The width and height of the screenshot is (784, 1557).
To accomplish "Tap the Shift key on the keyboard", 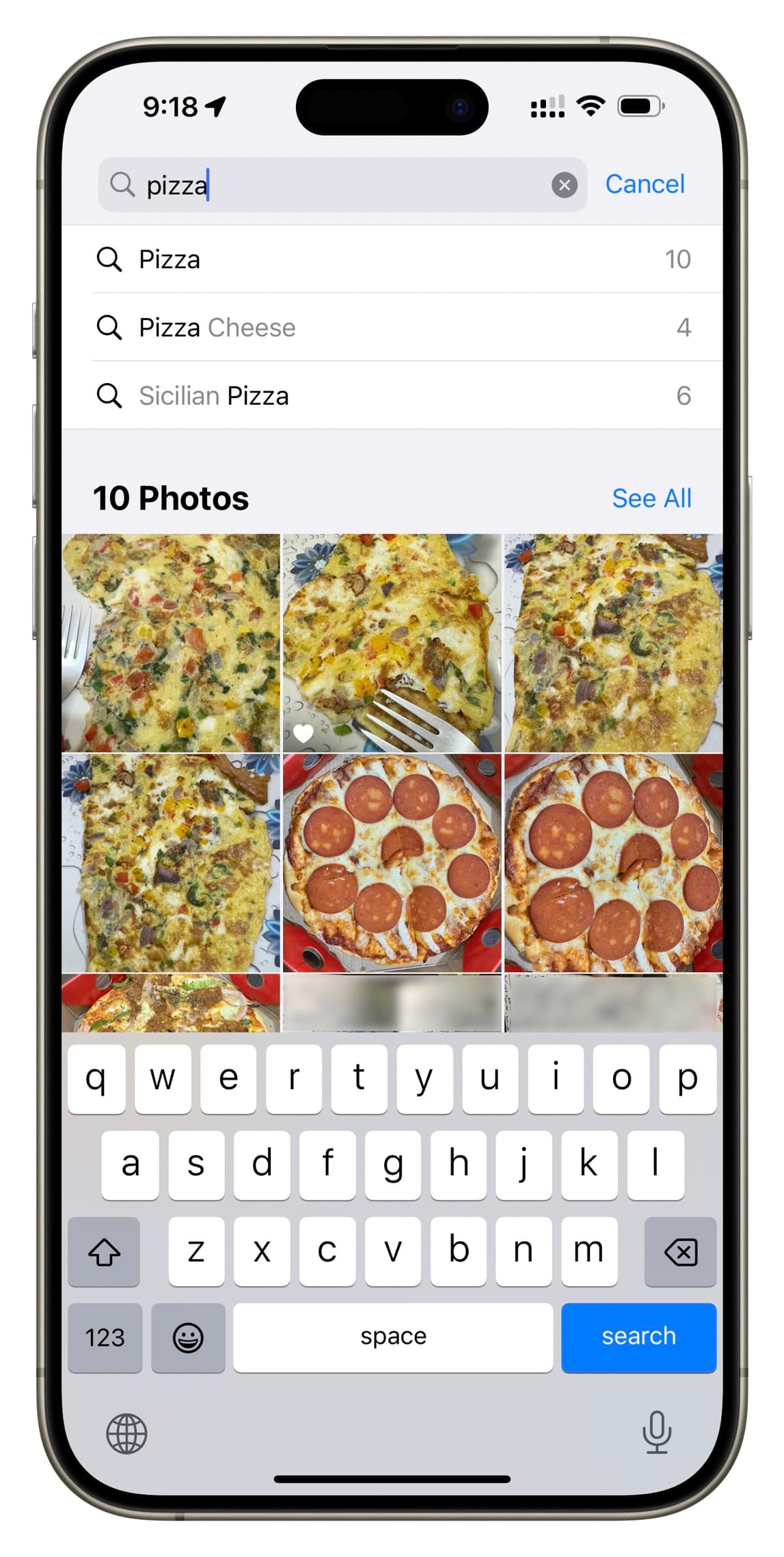I will pos(104,1252).
